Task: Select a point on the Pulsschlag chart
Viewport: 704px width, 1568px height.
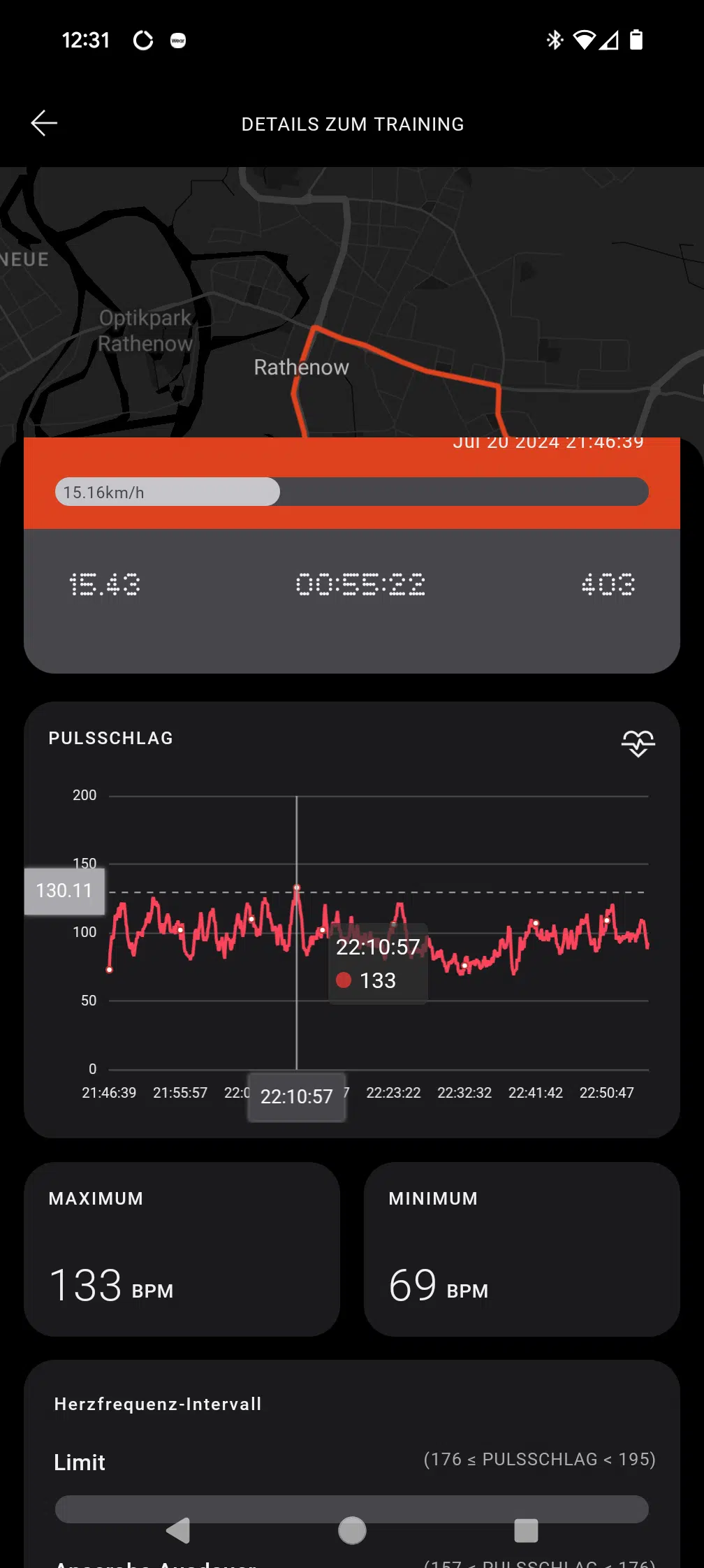Action: click(379, 932)
